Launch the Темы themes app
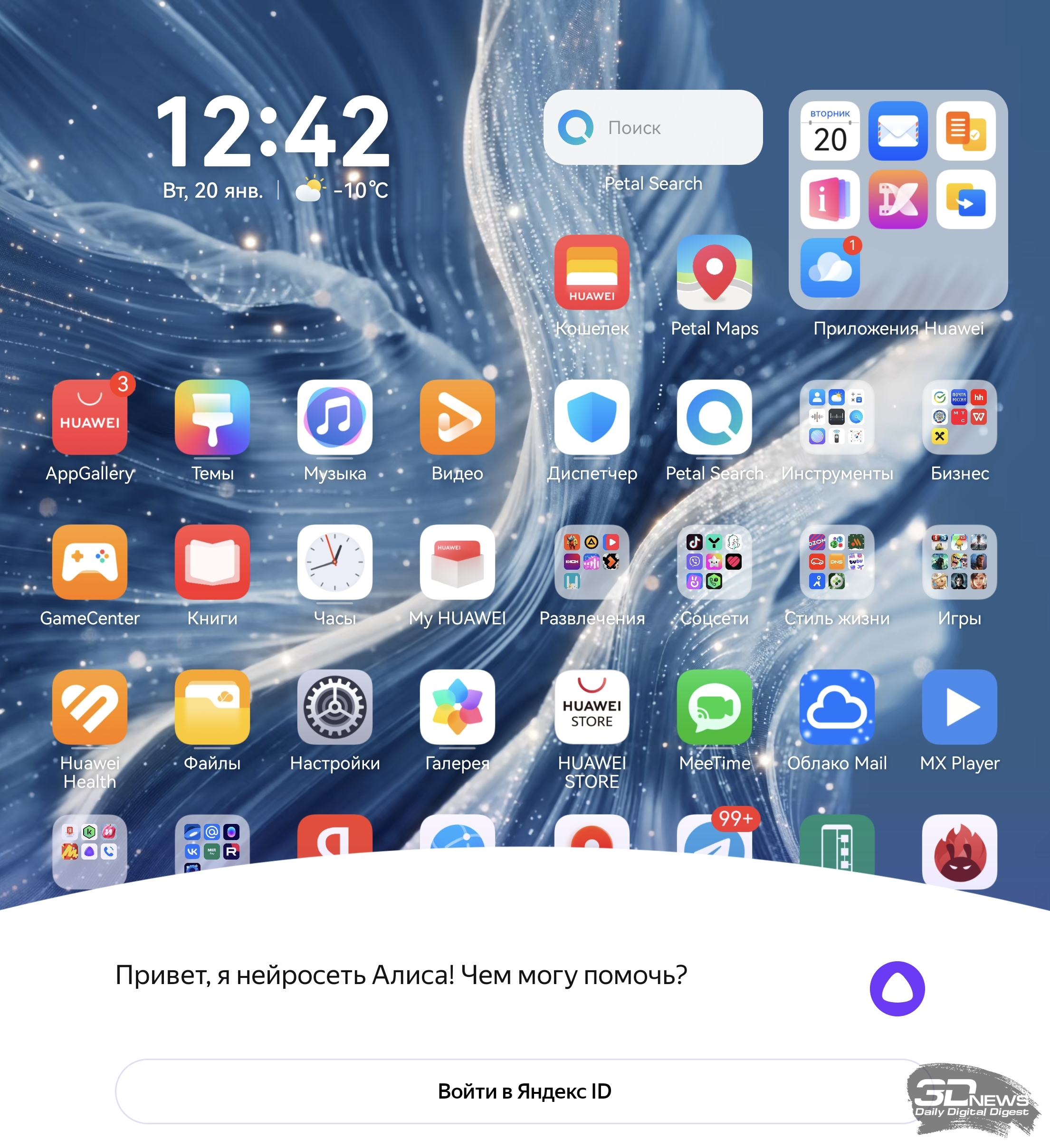Image resolution: width=1050 pixels, height=1148 pixels. point(212,417)
